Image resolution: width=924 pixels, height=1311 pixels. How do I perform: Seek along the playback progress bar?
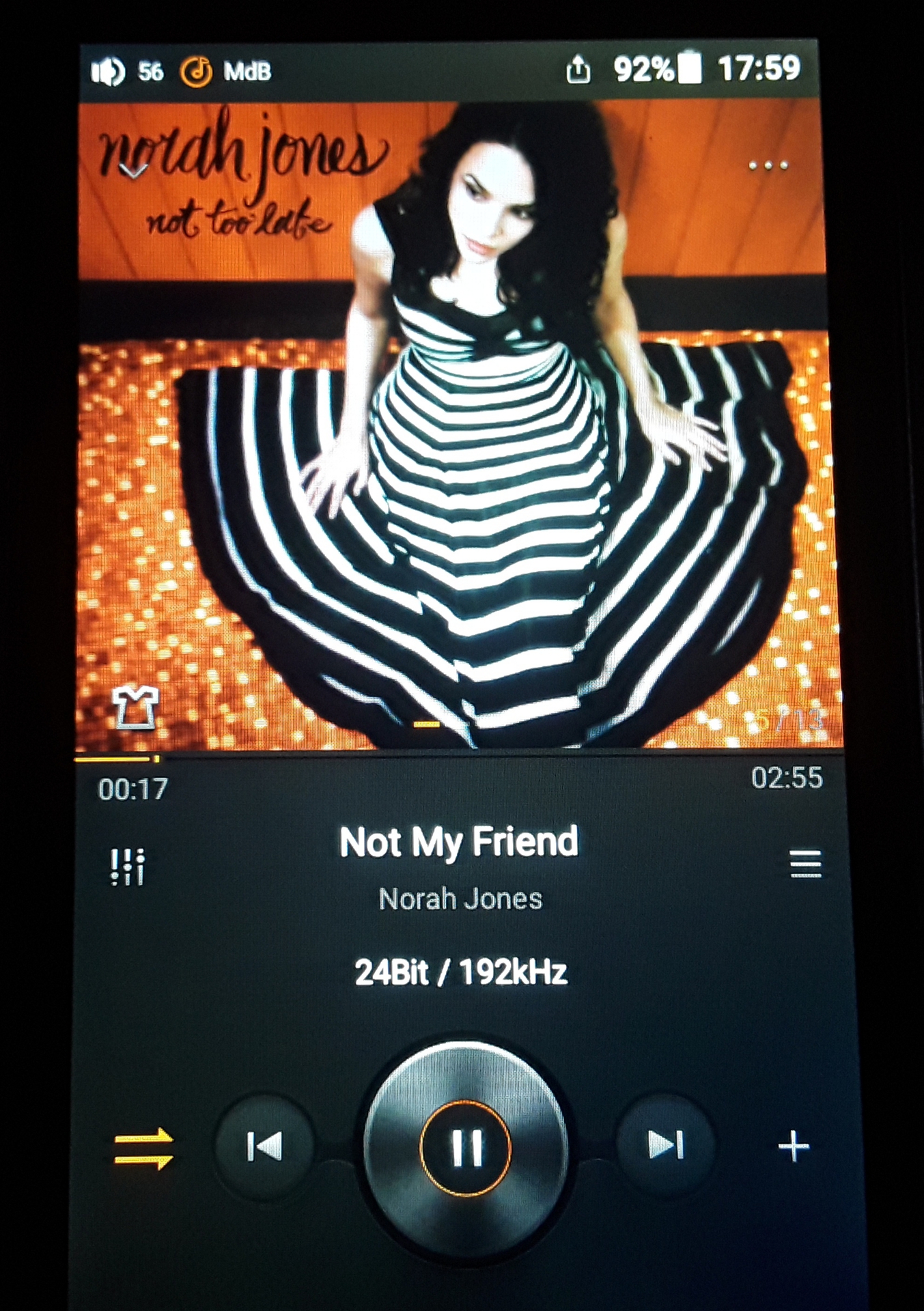pos(458,758)
